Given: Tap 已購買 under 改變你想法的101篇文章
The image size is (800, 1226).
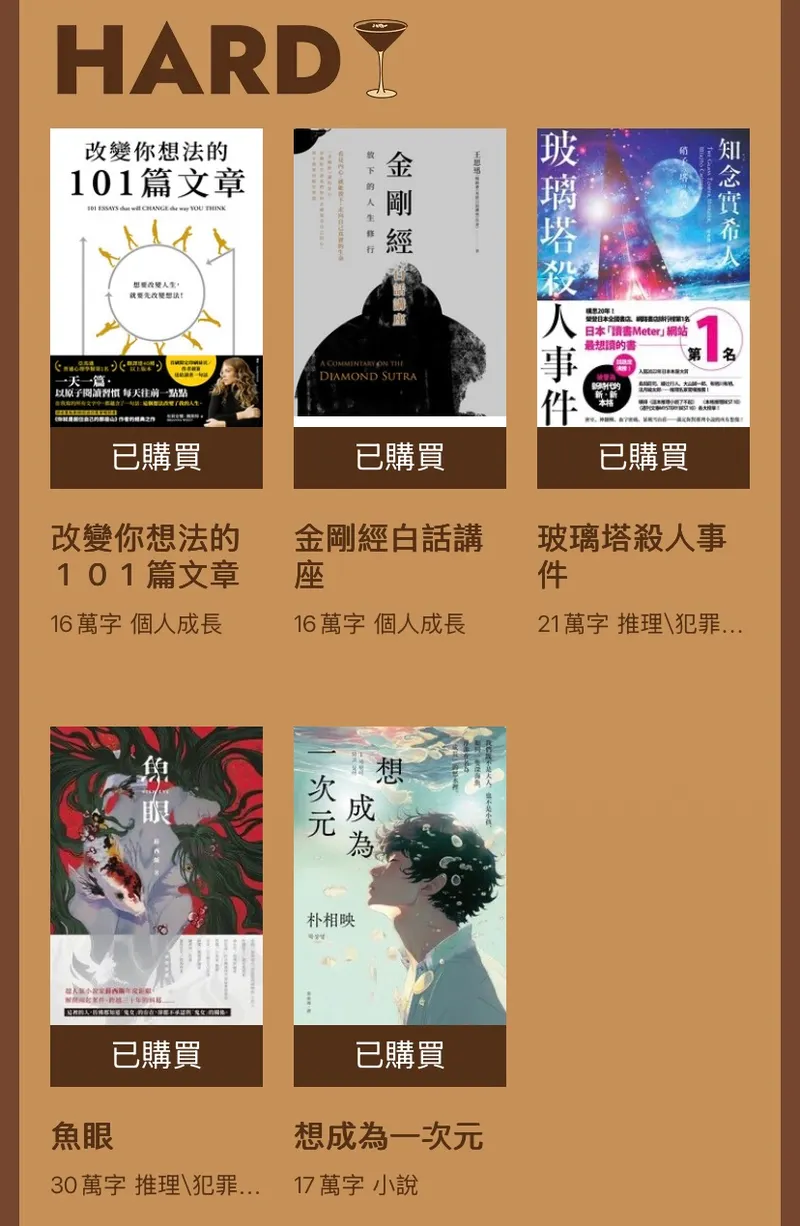Looking at the screenshot, I should (156, 458).
